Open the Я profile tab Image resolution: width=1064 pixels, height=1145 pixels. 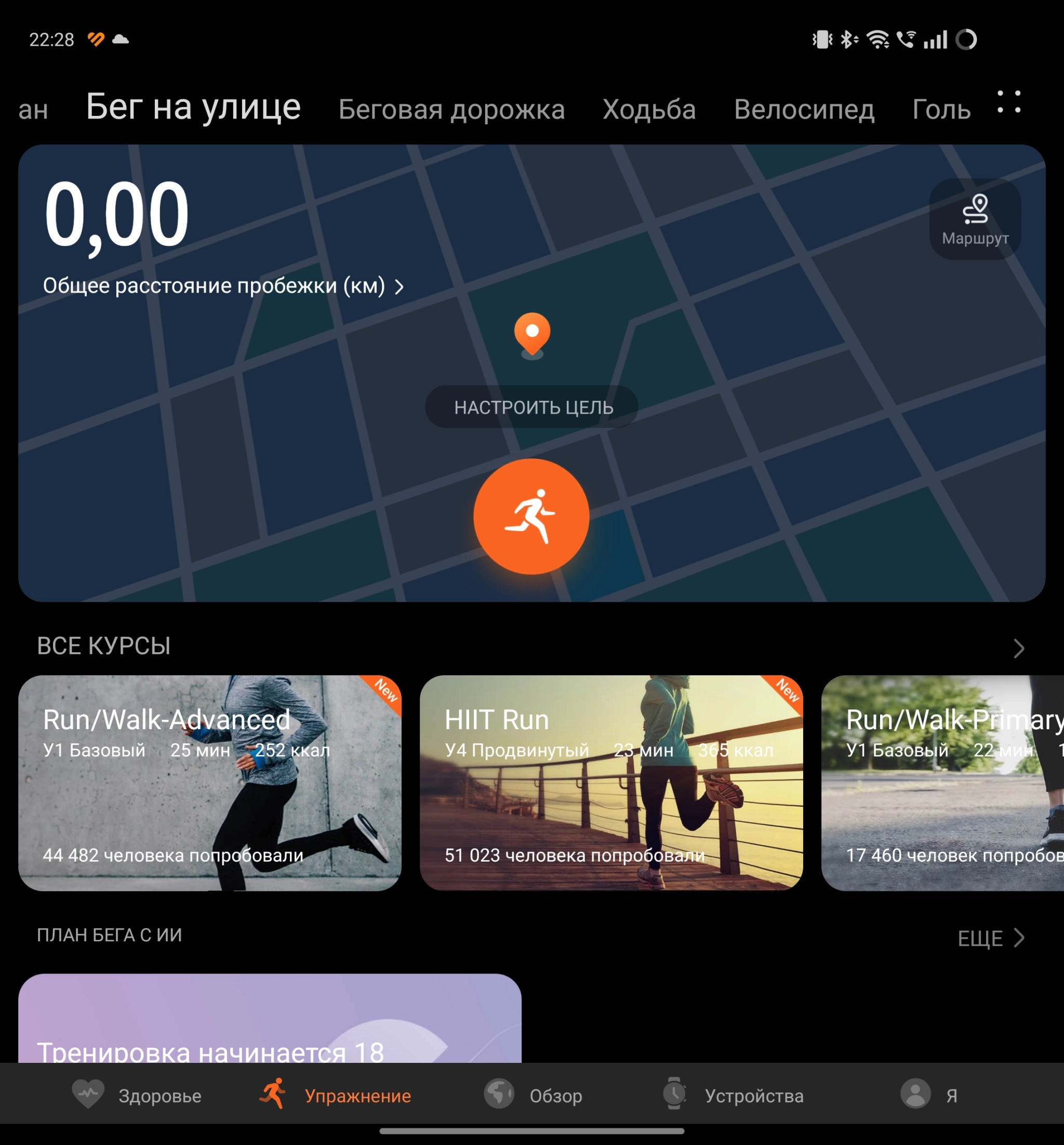coord(929,1095)
